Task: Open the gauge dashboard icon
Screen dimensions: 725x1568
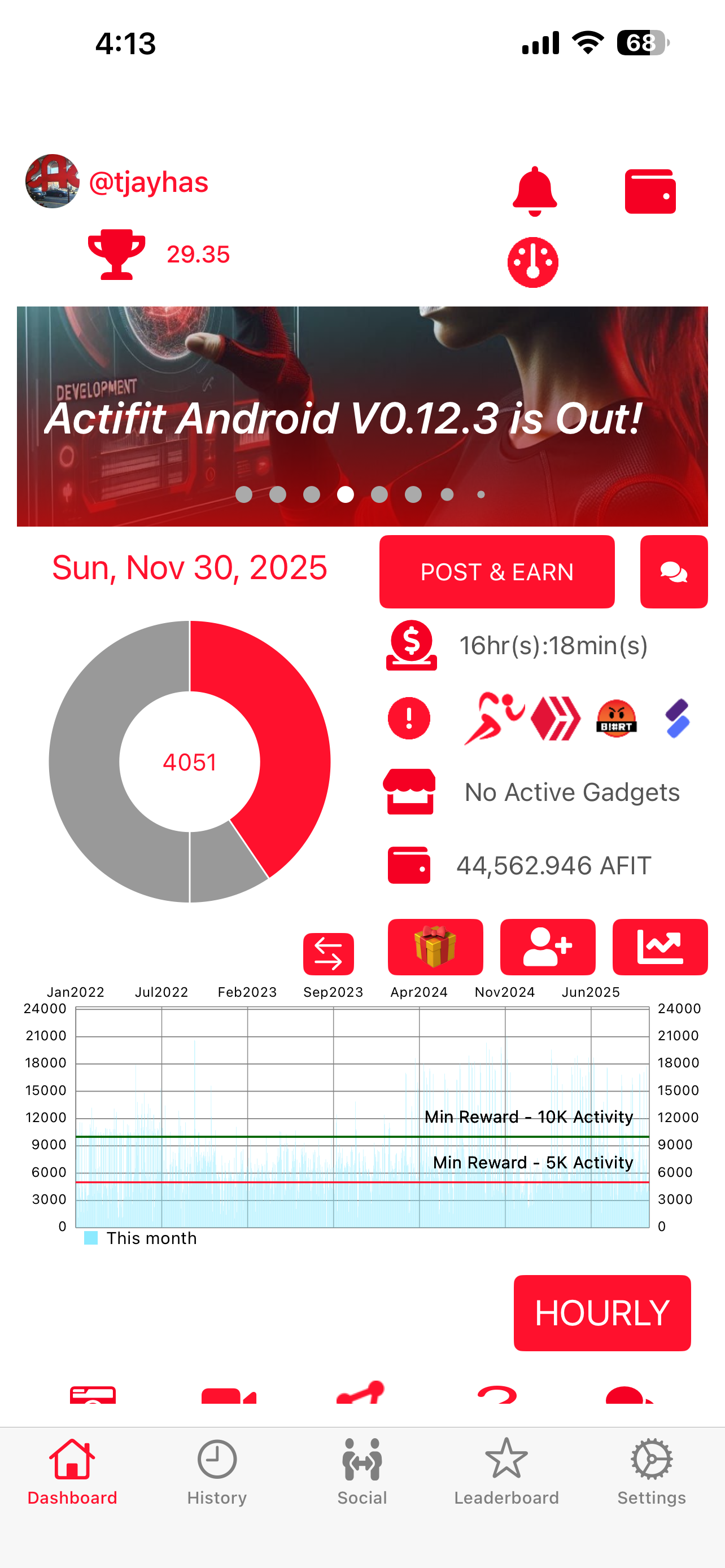Action: 532,262
